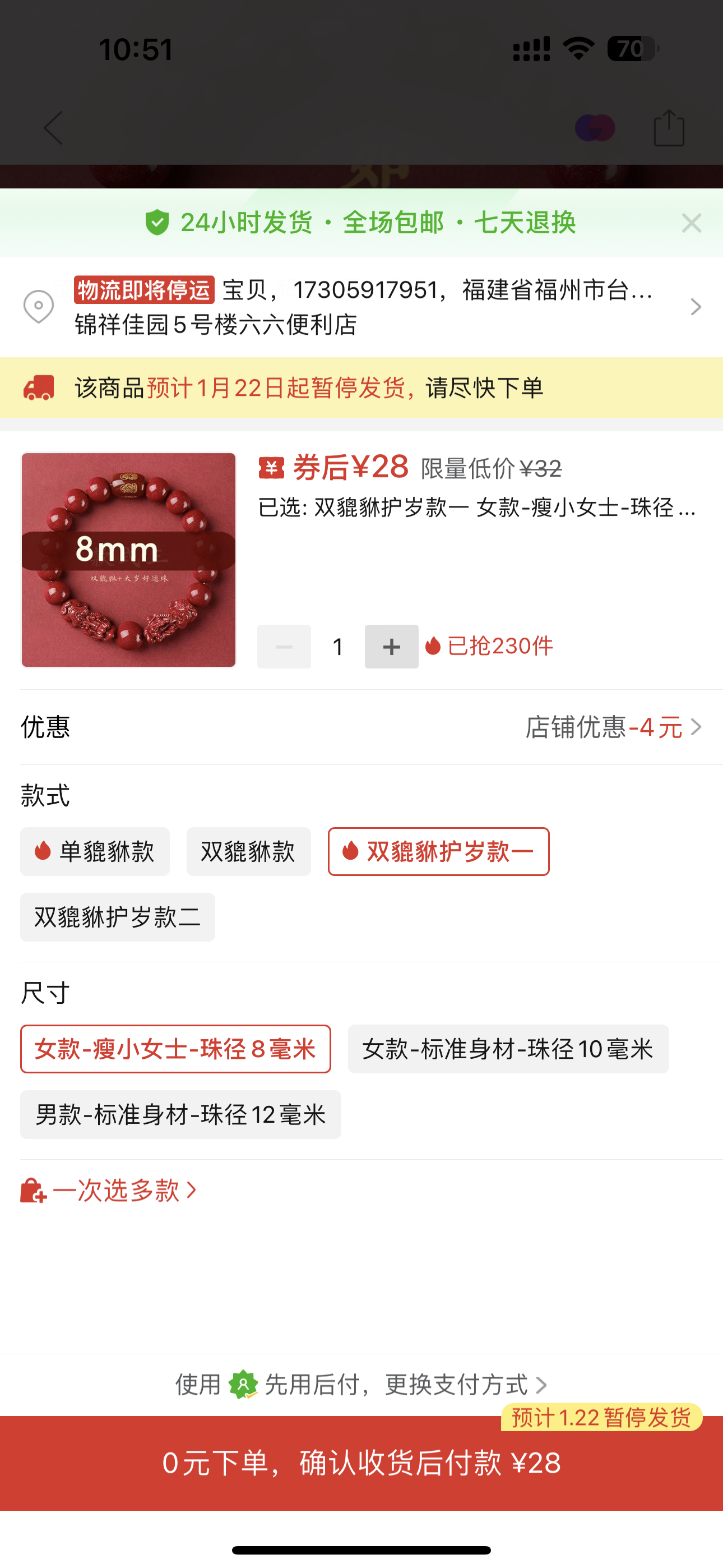This screenshot has height=1568, width=723.
Task: Select the 单貔貅款 style
Action: click(x=95, y=851)
